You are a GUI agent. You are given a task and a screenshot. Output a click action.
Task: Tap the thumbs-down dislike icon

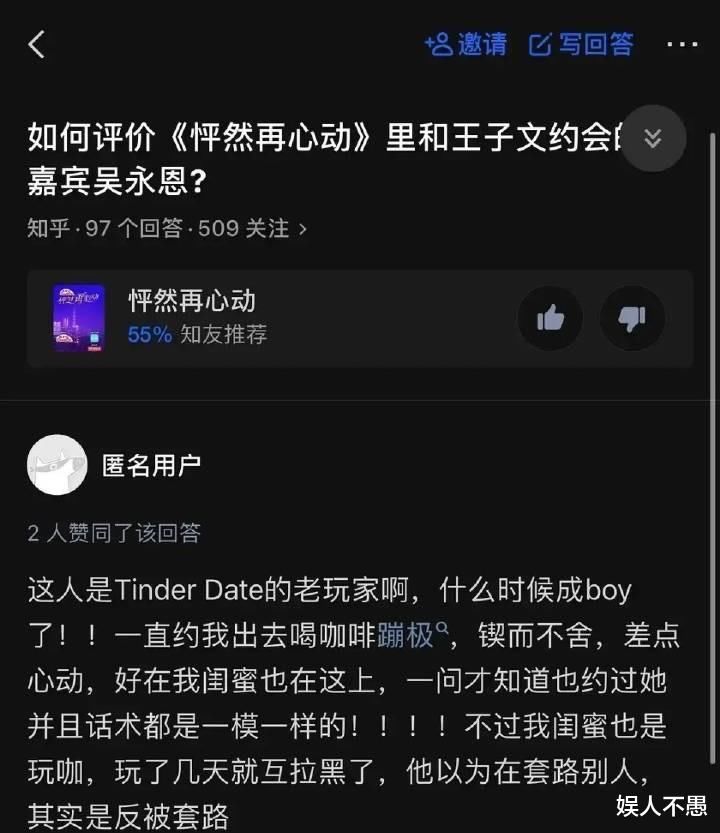[632, 317]
